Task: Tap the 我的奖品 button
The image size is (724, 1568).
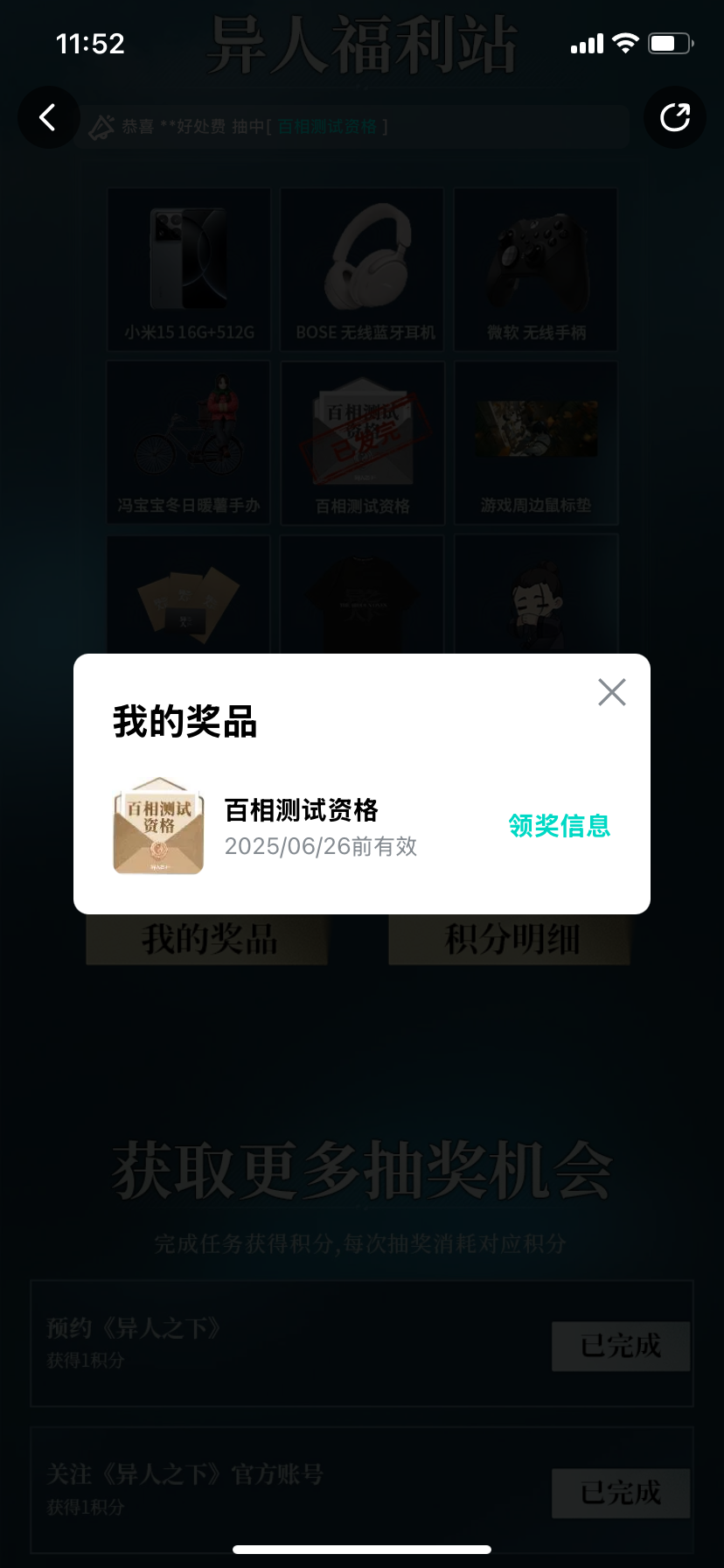Action: pyautogui.click(x=207, y=938)
